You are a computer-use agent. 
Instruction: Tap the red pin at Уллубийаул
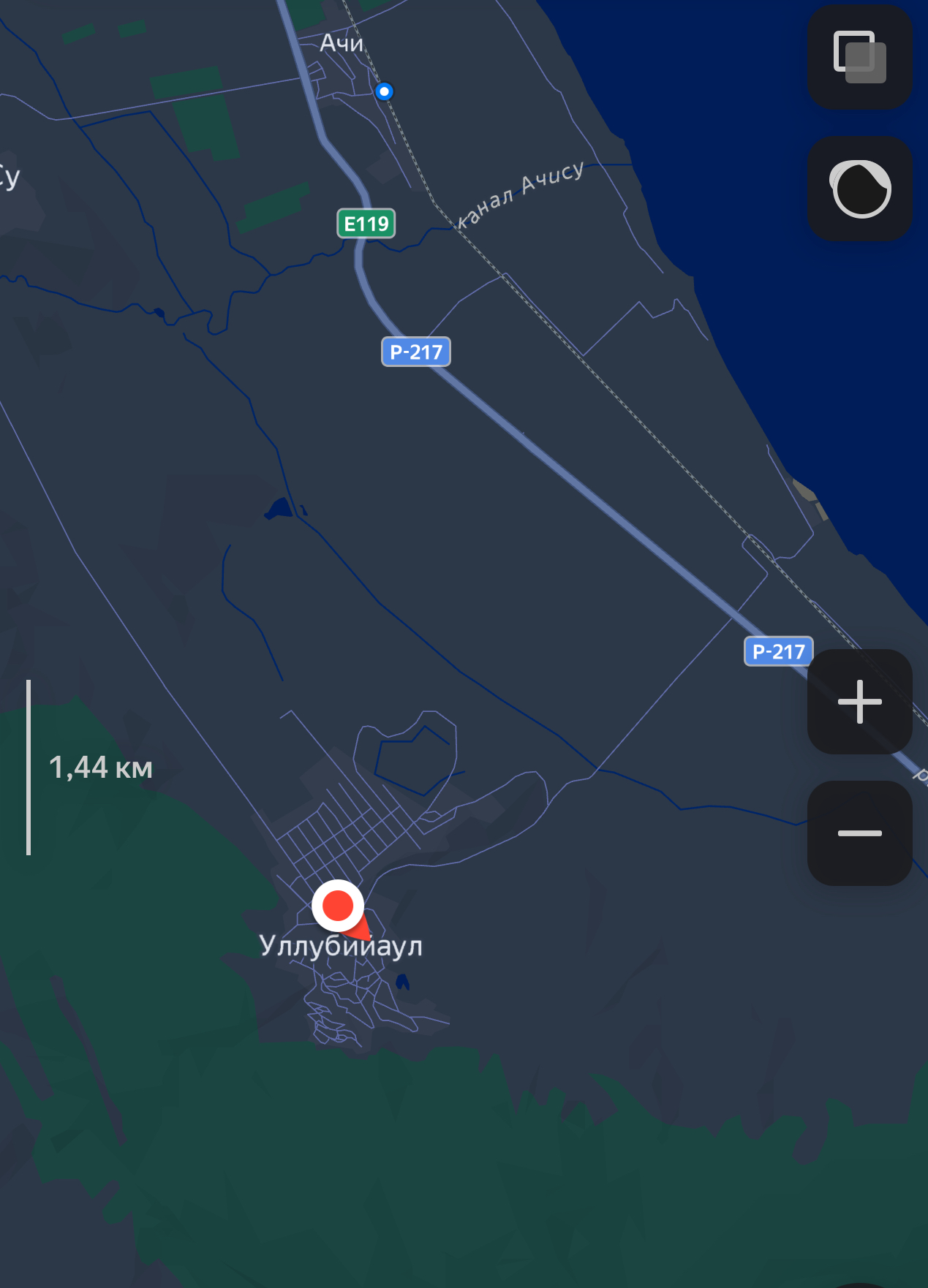[x=339, y=906]
